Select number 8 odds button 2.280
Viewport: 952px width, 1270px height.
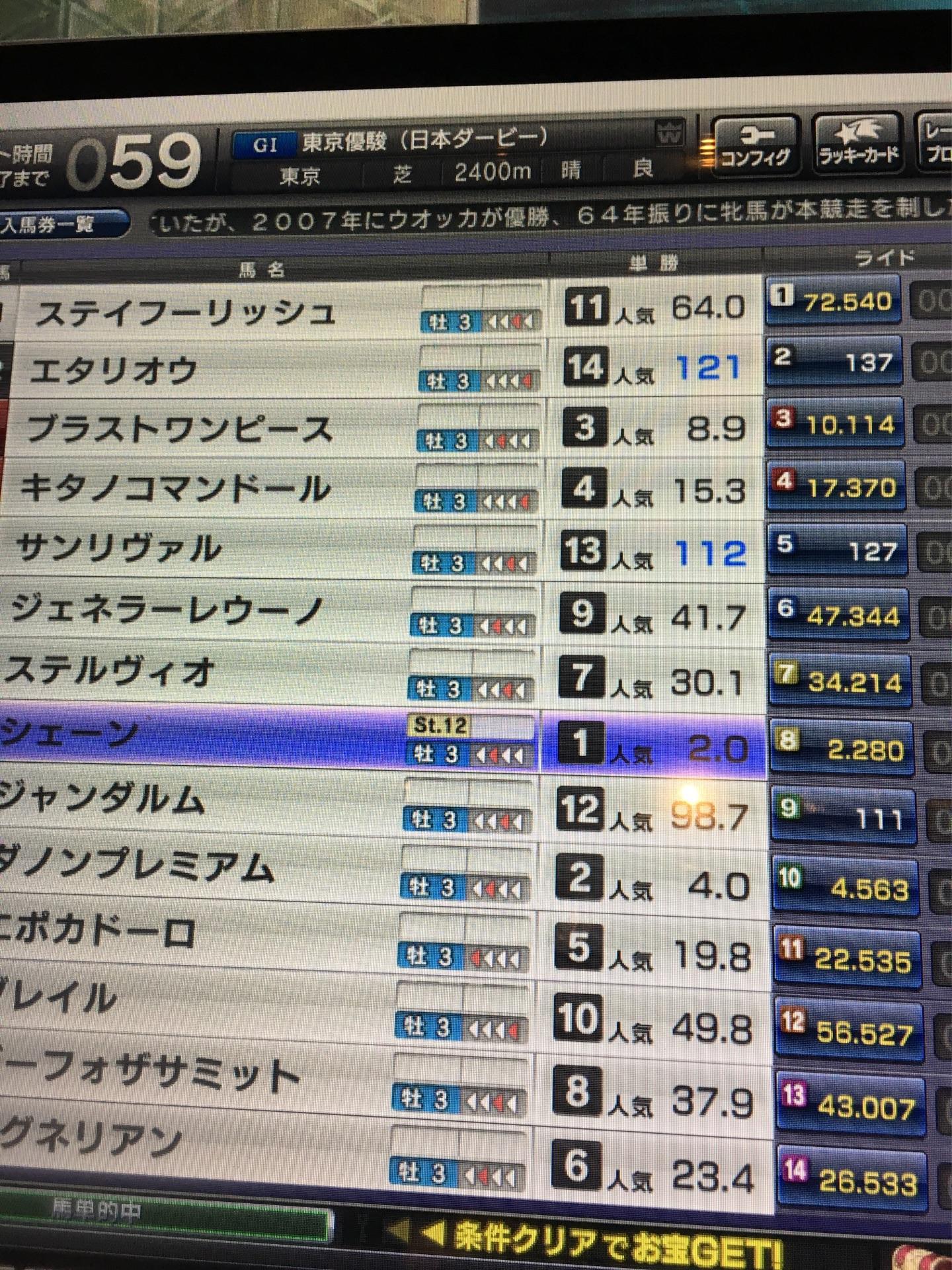point(844,751)
